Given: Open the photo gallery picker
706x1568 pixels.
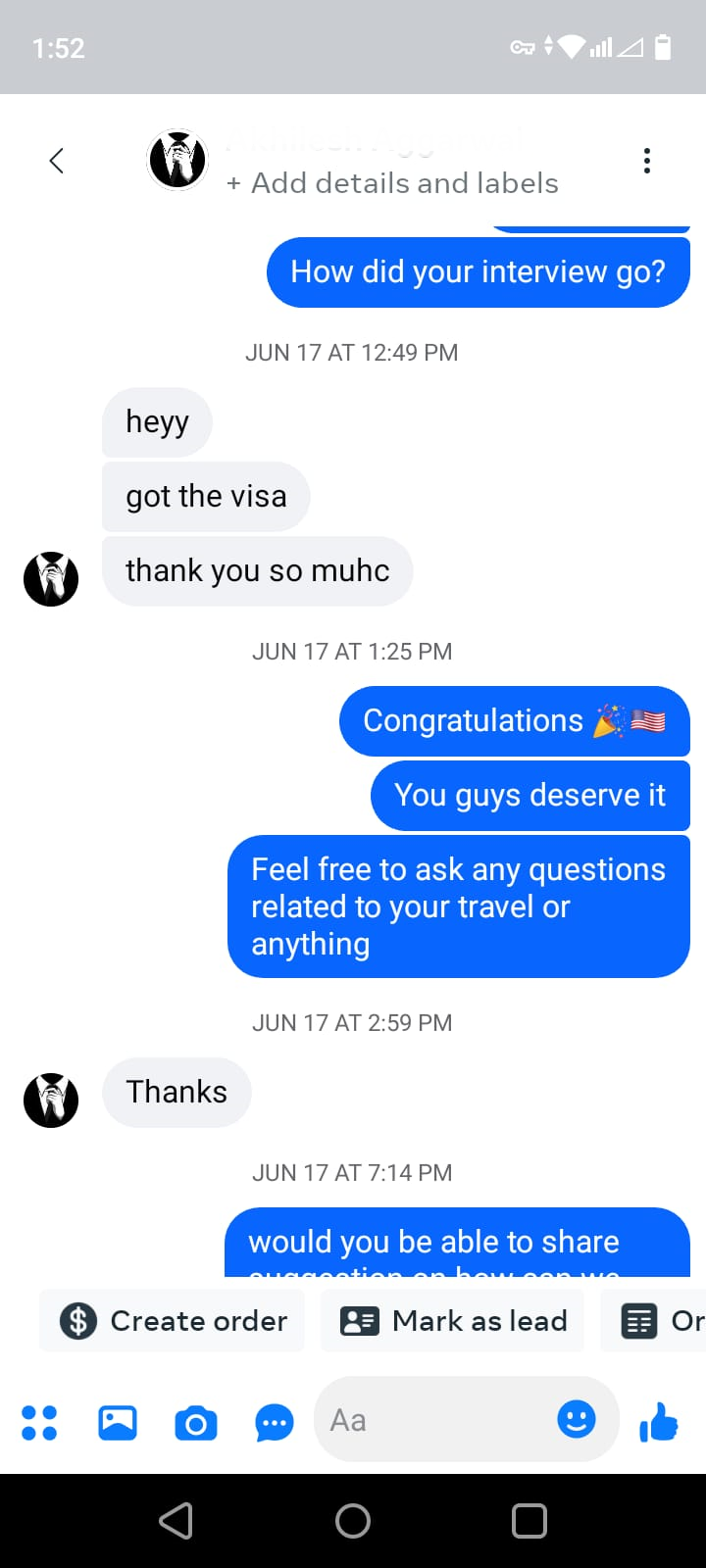Looking at the screenshot, I should [118, 1422].
